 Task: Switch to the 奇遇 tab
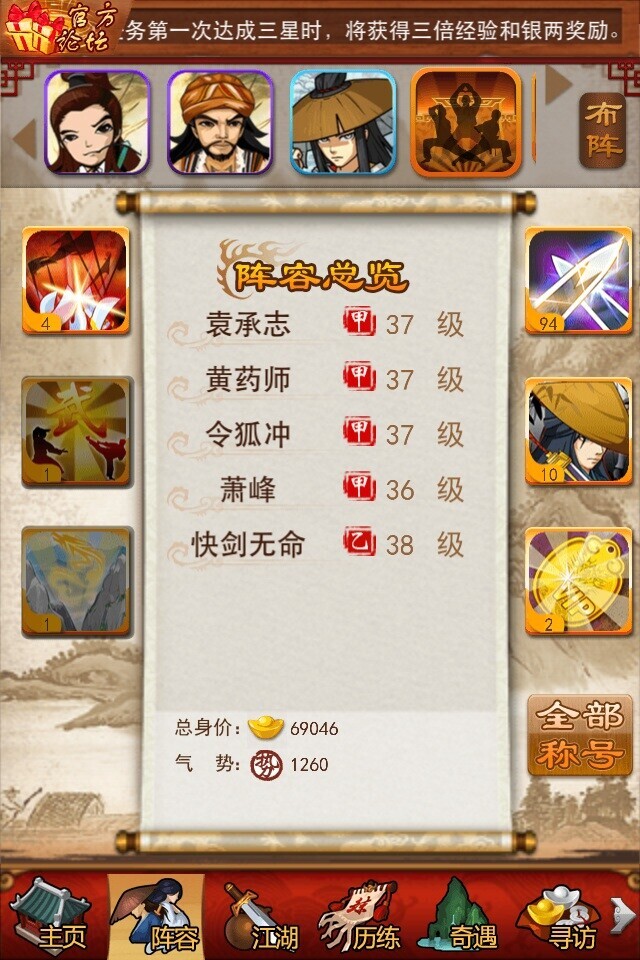[463, 917]
